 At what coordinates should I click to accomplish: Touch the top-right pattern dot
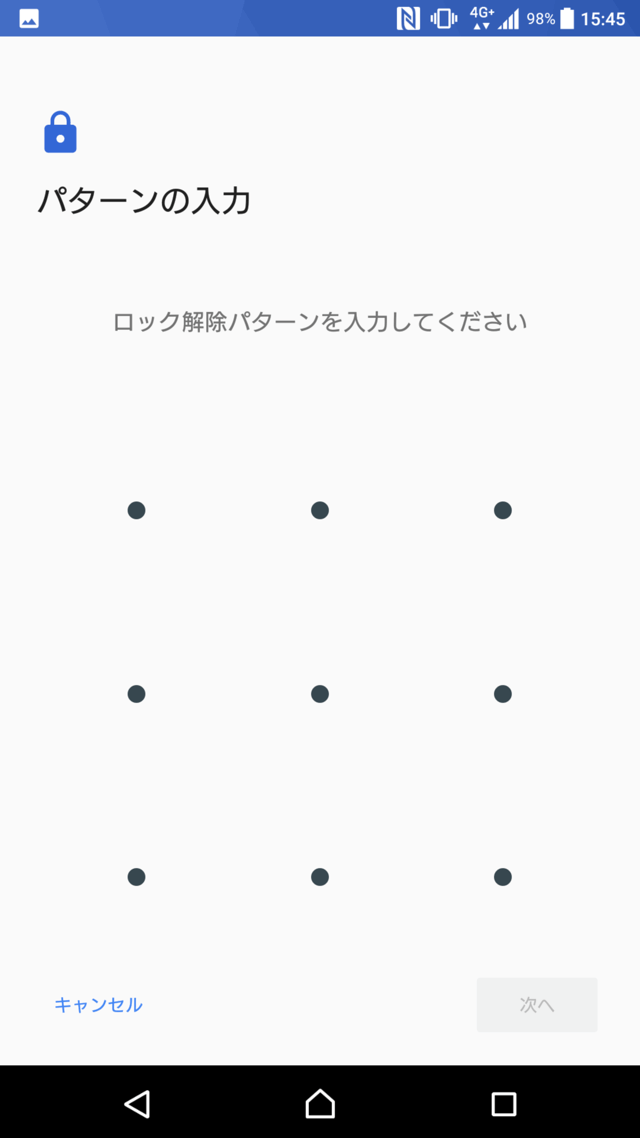coord(503,510)
